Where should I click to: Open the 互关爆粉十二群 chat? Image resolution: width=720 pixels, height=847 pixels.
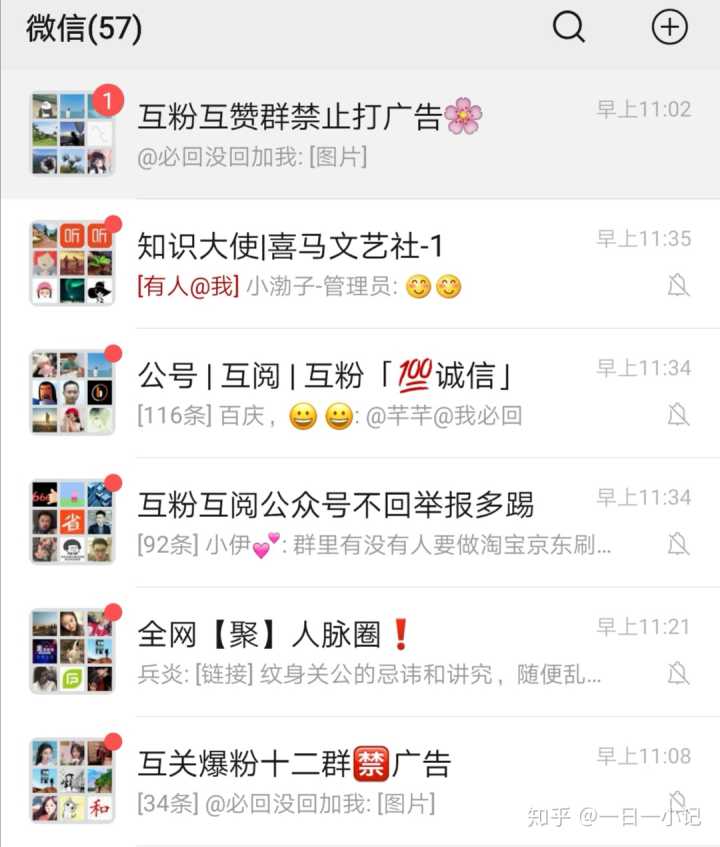(360, 780)
